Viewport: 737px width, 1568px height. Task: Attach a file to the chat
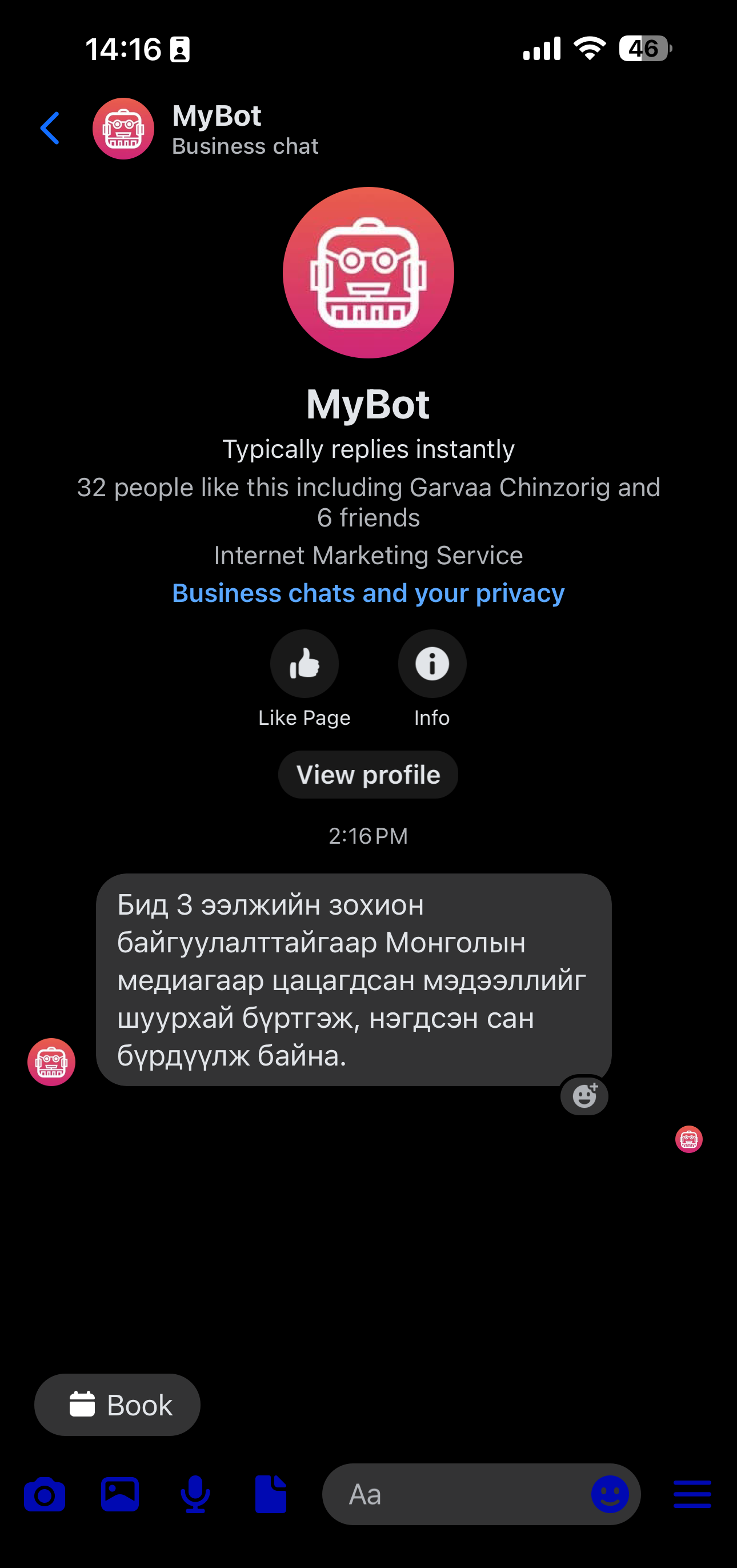click(x=271, y=1494)
